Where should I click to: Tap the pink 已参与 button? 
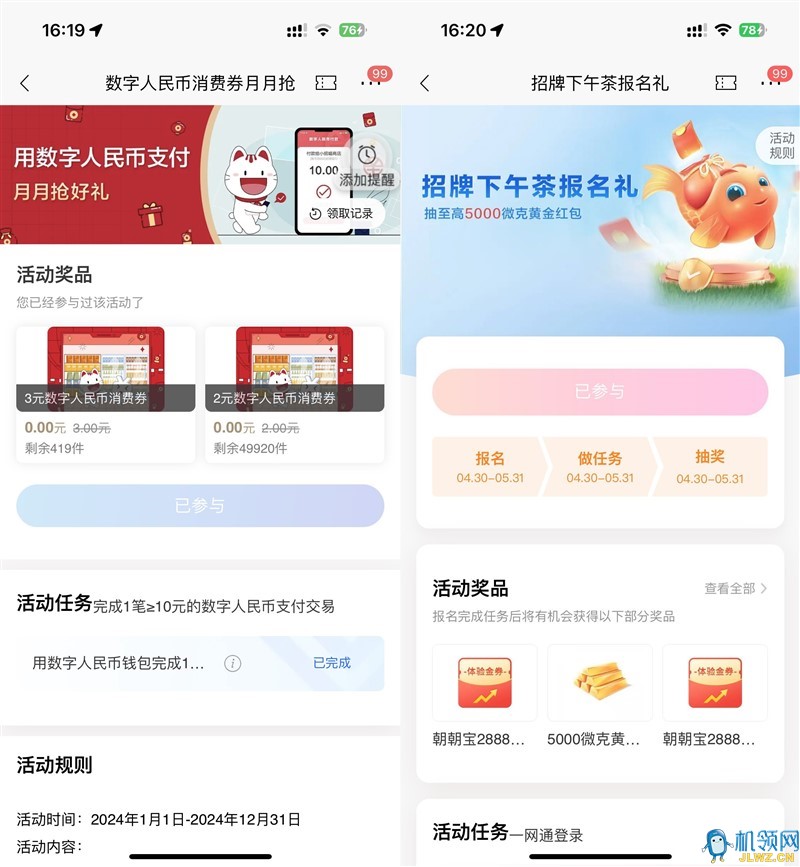pyautogui.click(x=600, y=392)
